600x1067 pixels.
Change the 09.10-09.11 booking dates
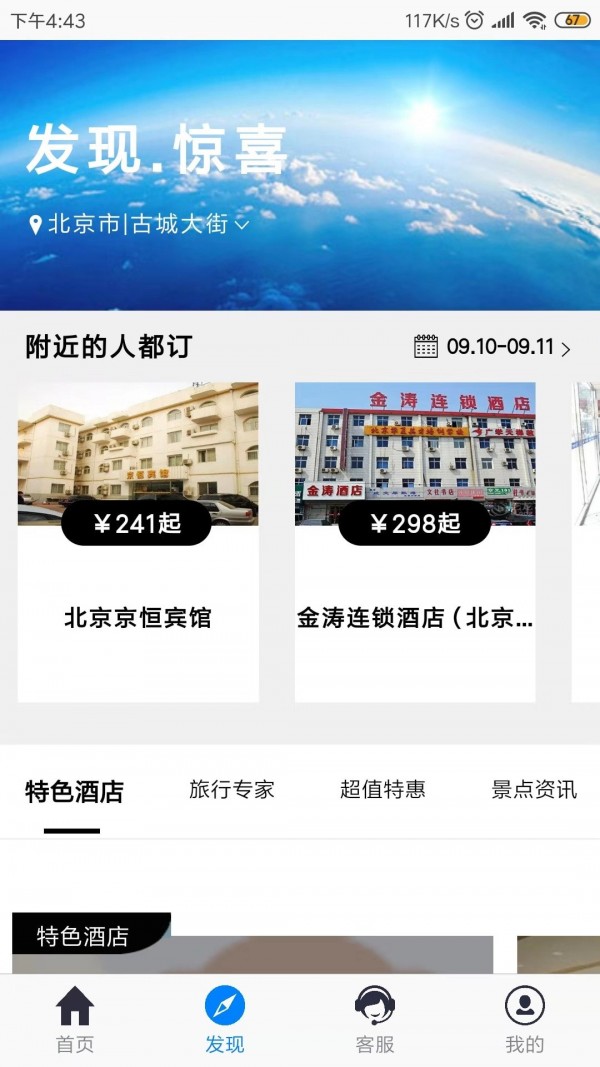493,347
